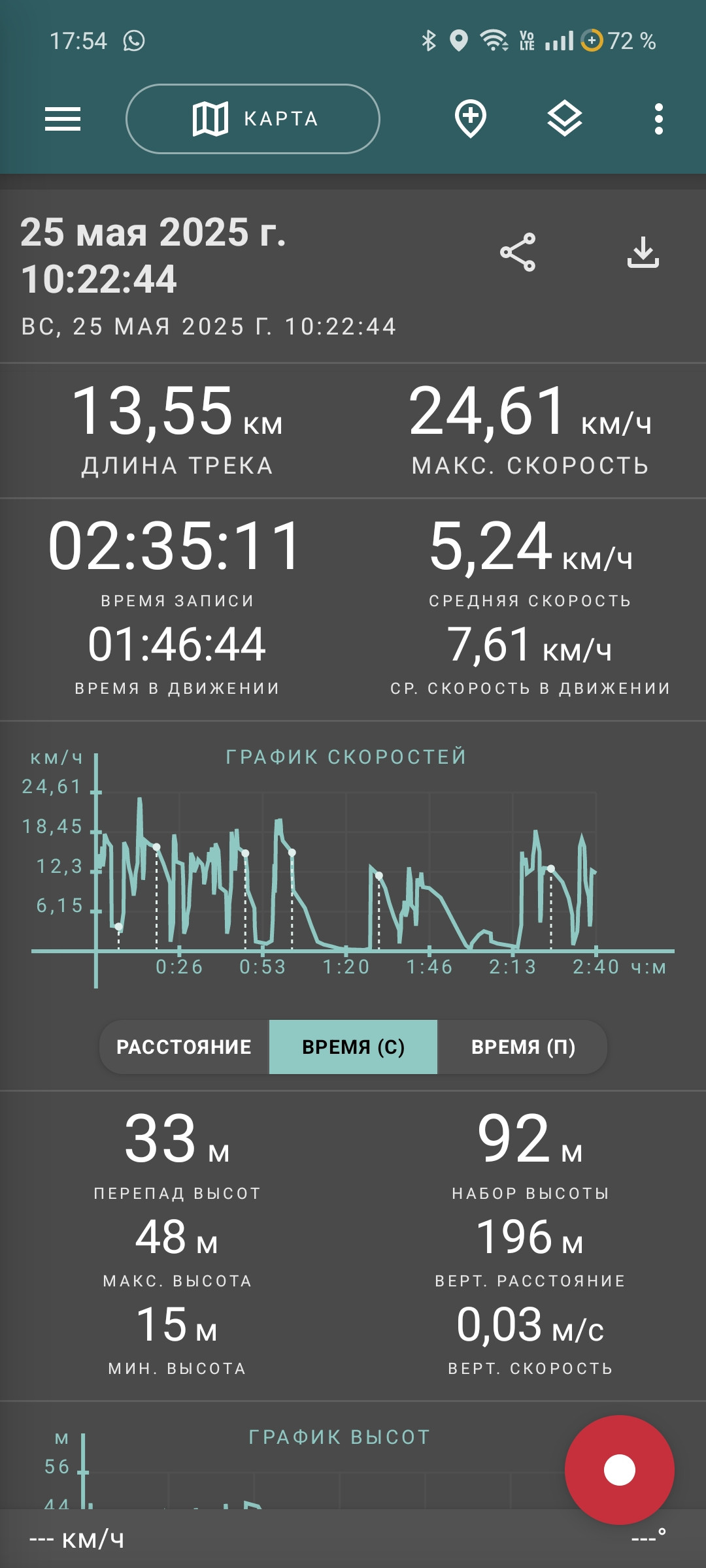The width and height of the screenshot is (706, 1568).
Task: Share this recorded track
Action: pyautogui.click(x=518, y=252)
